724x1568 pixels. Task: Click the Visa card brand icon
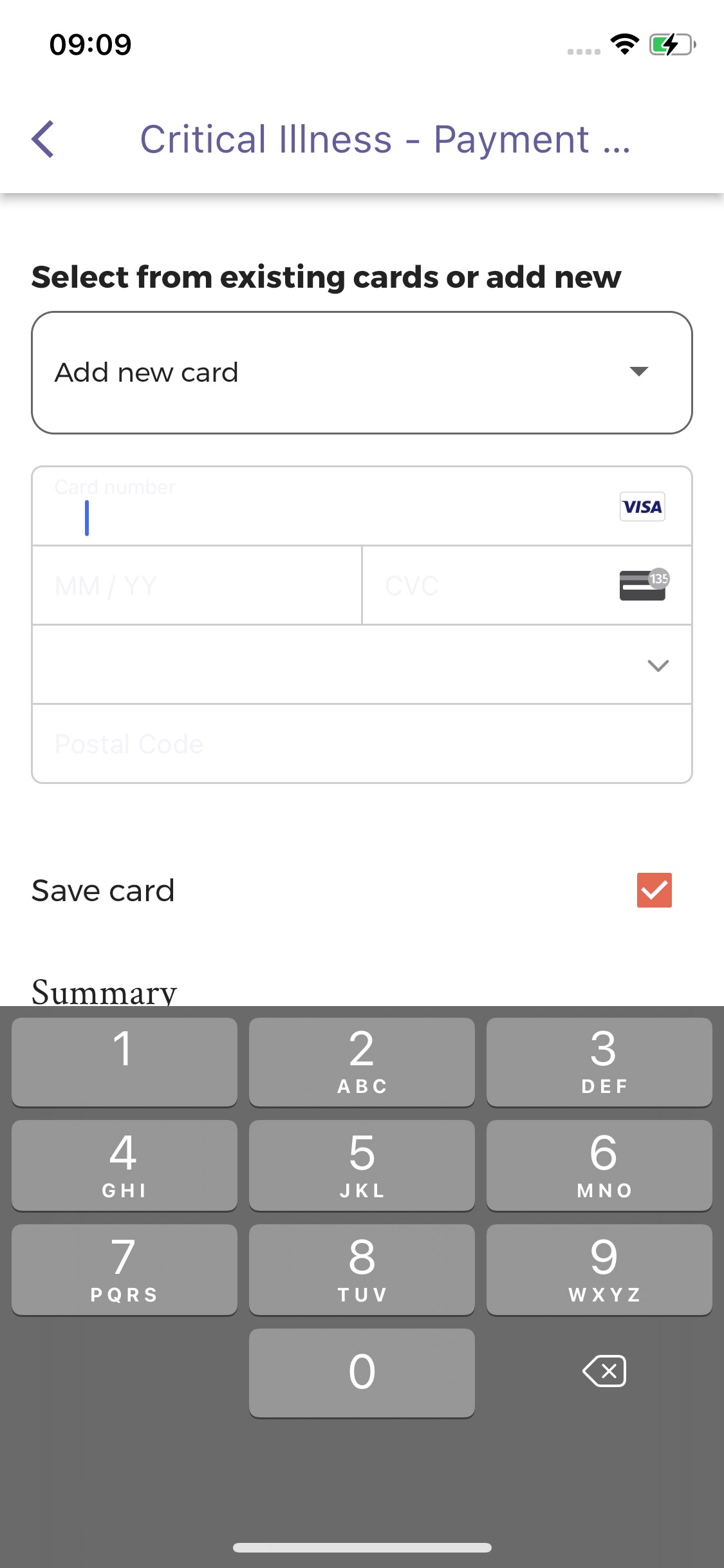tap(642, 507)
